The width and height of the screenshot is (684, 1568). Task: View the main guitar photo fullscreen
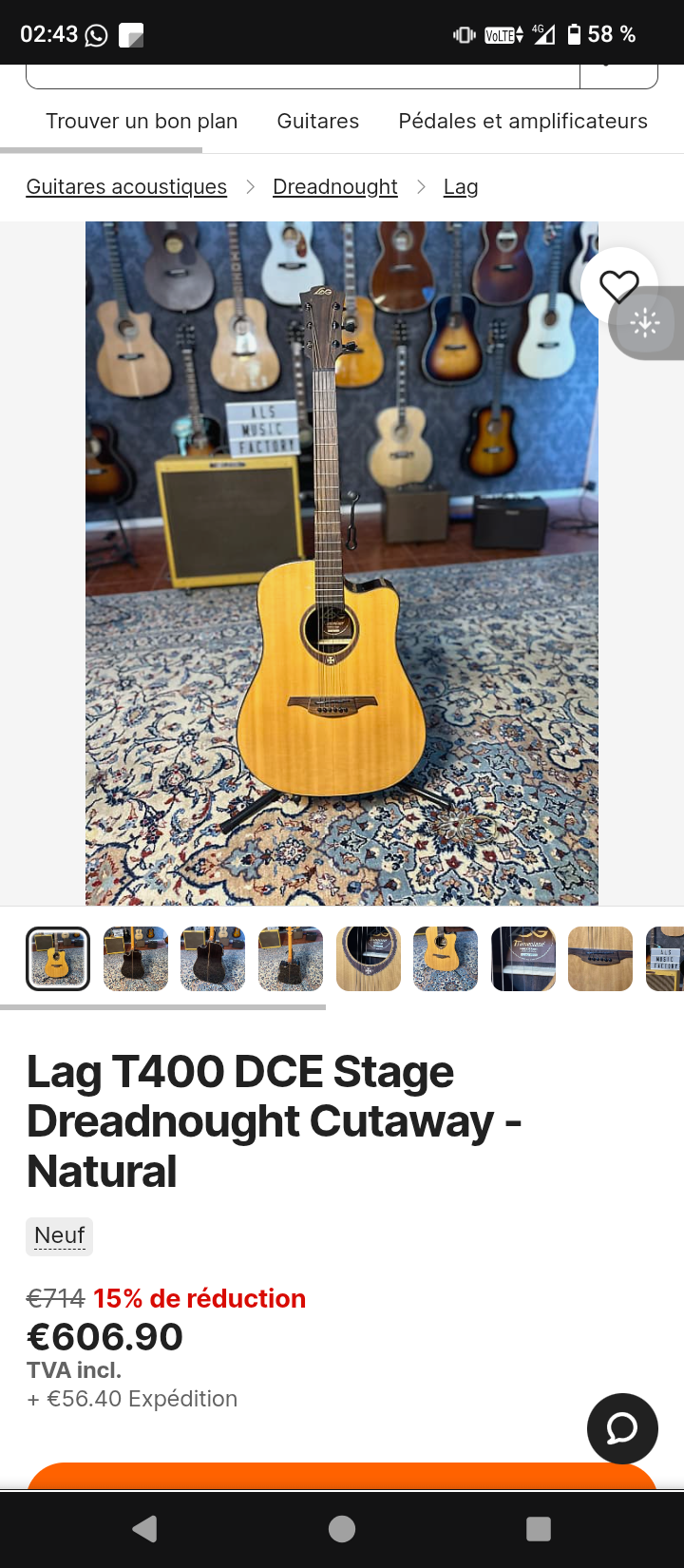(341, 563)
